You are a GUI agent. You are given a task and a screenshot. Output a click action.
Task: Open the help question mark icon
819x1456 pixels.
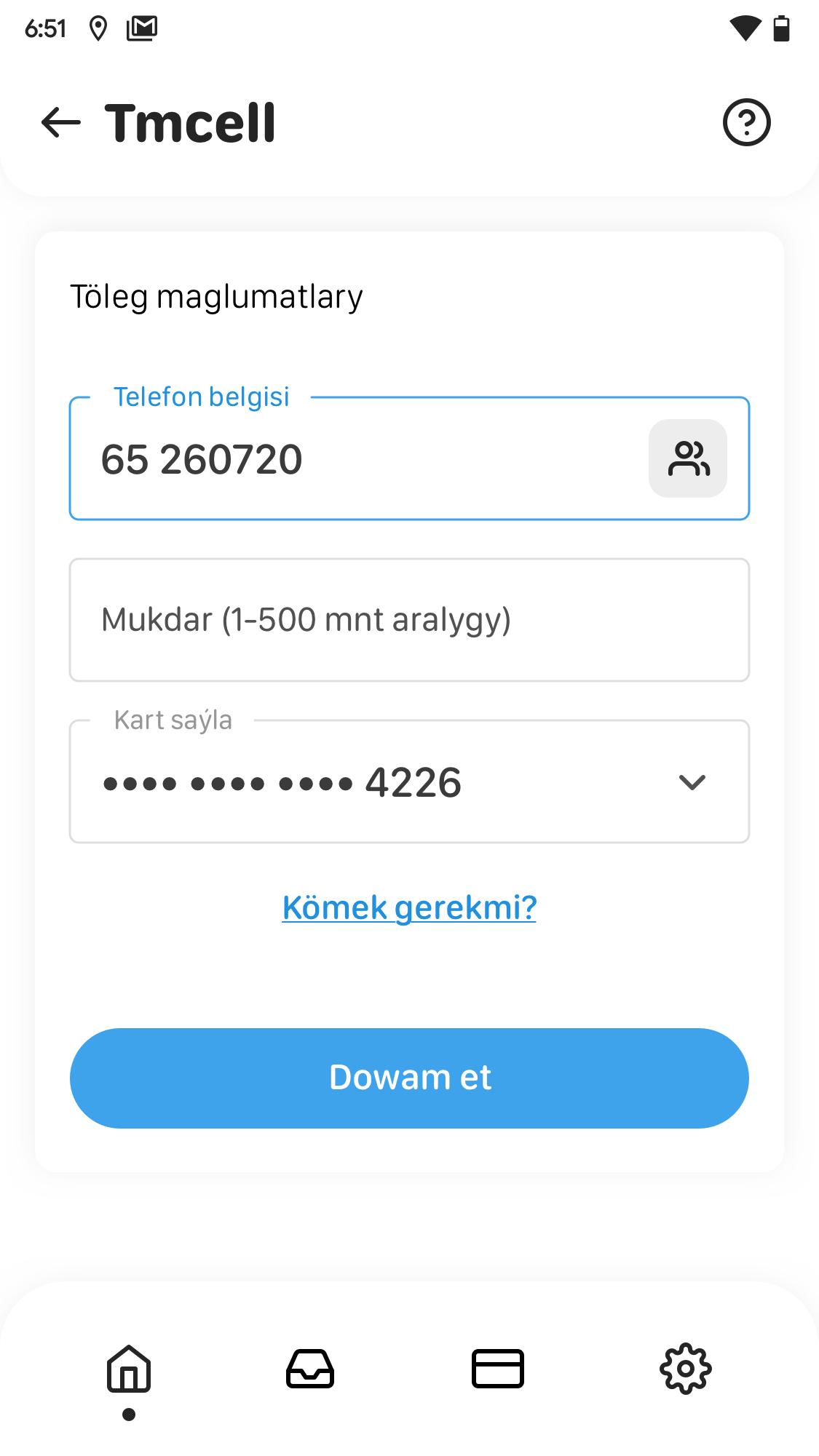(746, 122)
